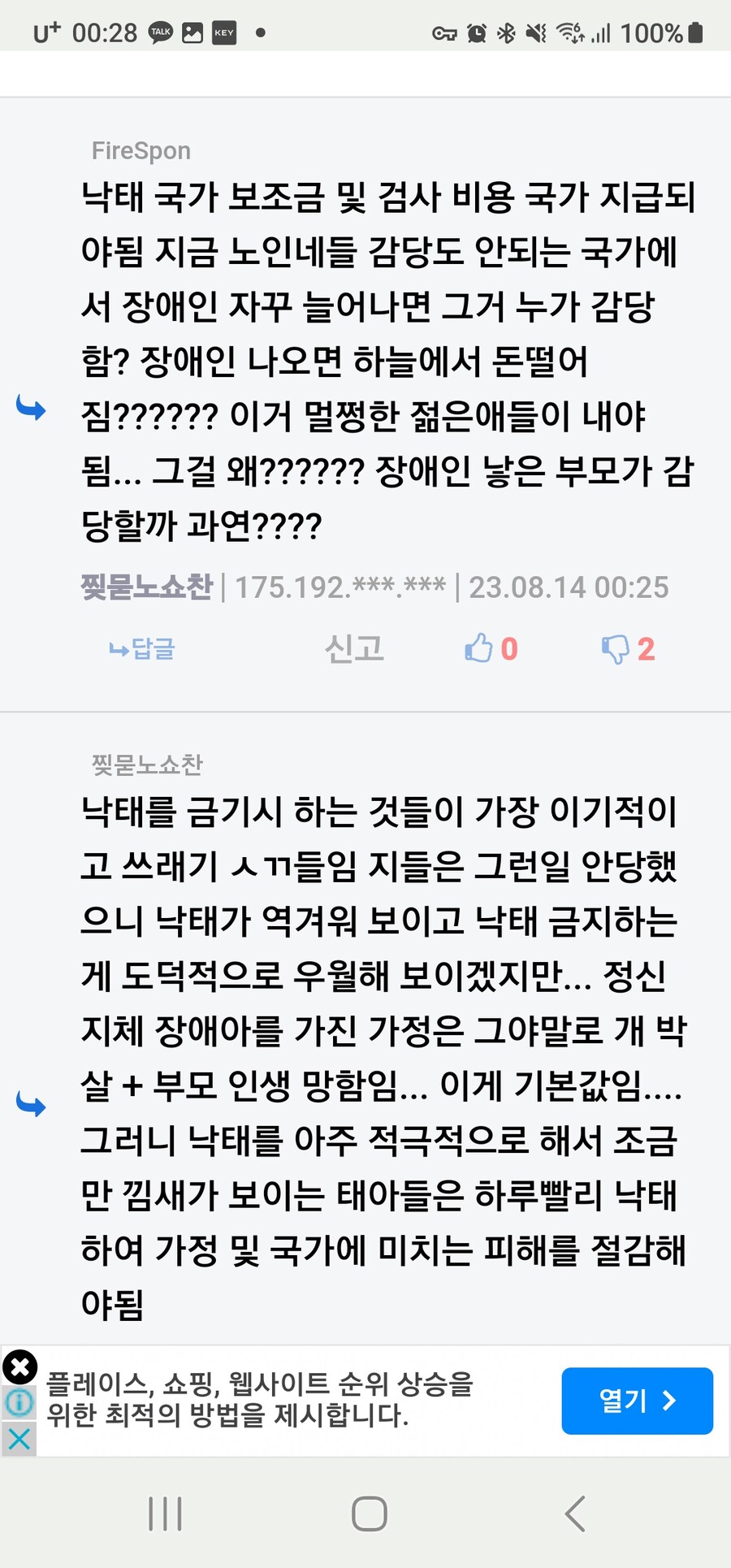This screenshot has width=731, height=1568.
Task: Downvote the comment with 2 dislikes
Action: point(616,649)
